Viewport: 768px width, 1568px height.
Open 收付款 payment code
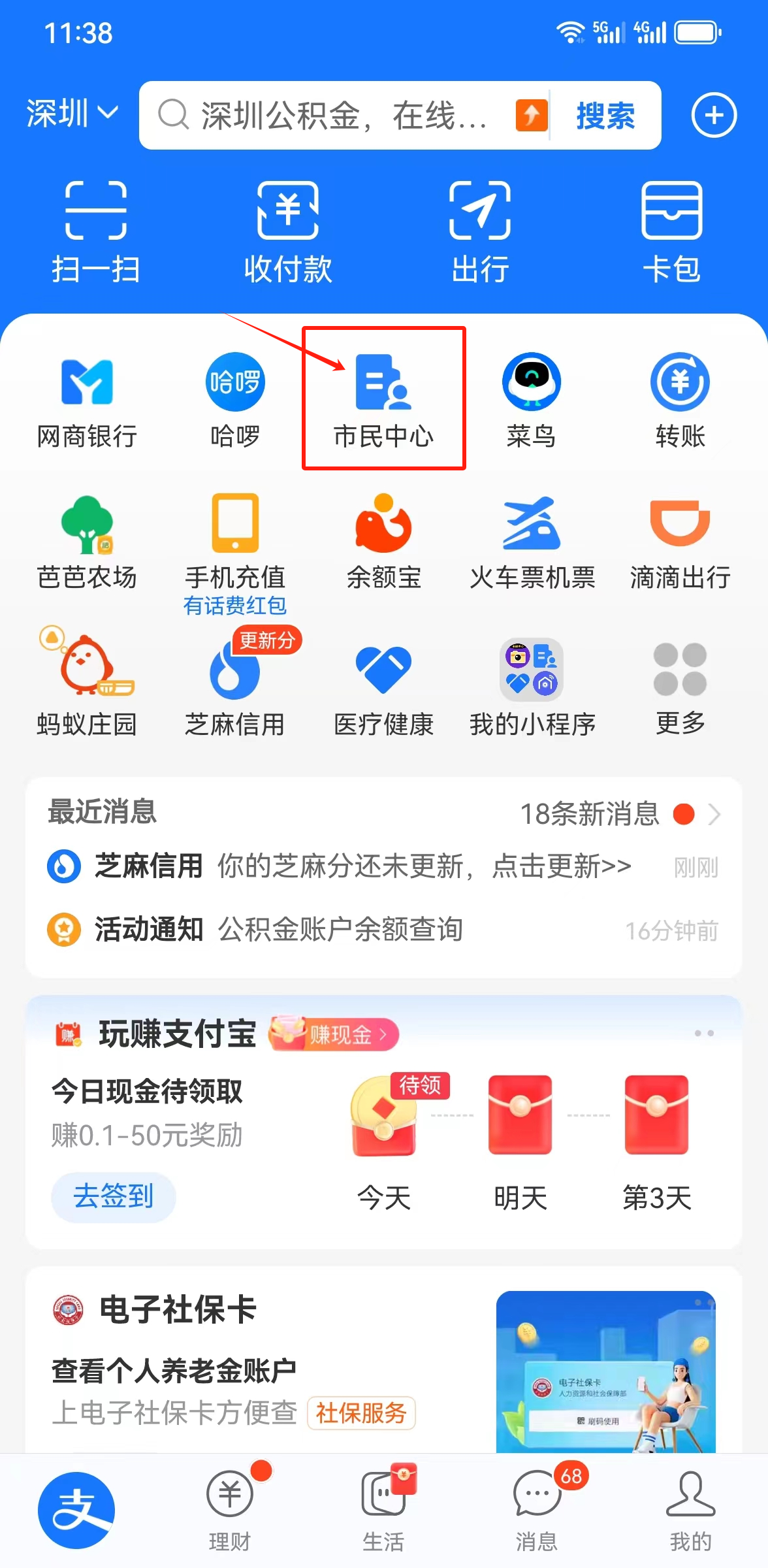(x=288, y=231)
